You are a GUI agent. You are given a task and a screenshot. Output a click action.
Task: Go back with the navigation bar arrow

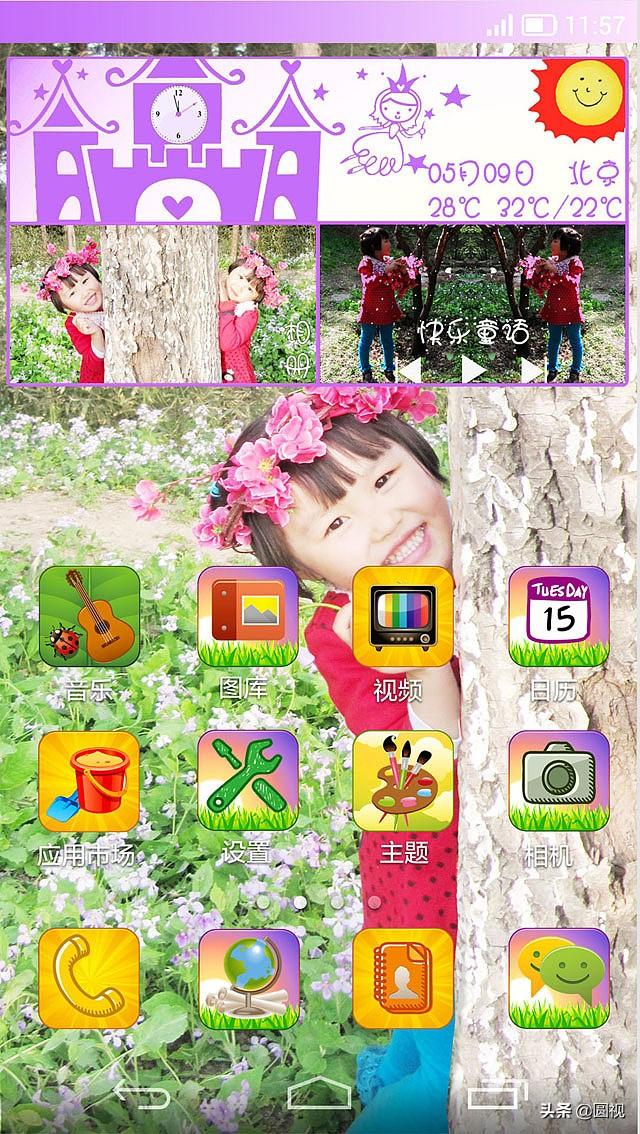142,1093
